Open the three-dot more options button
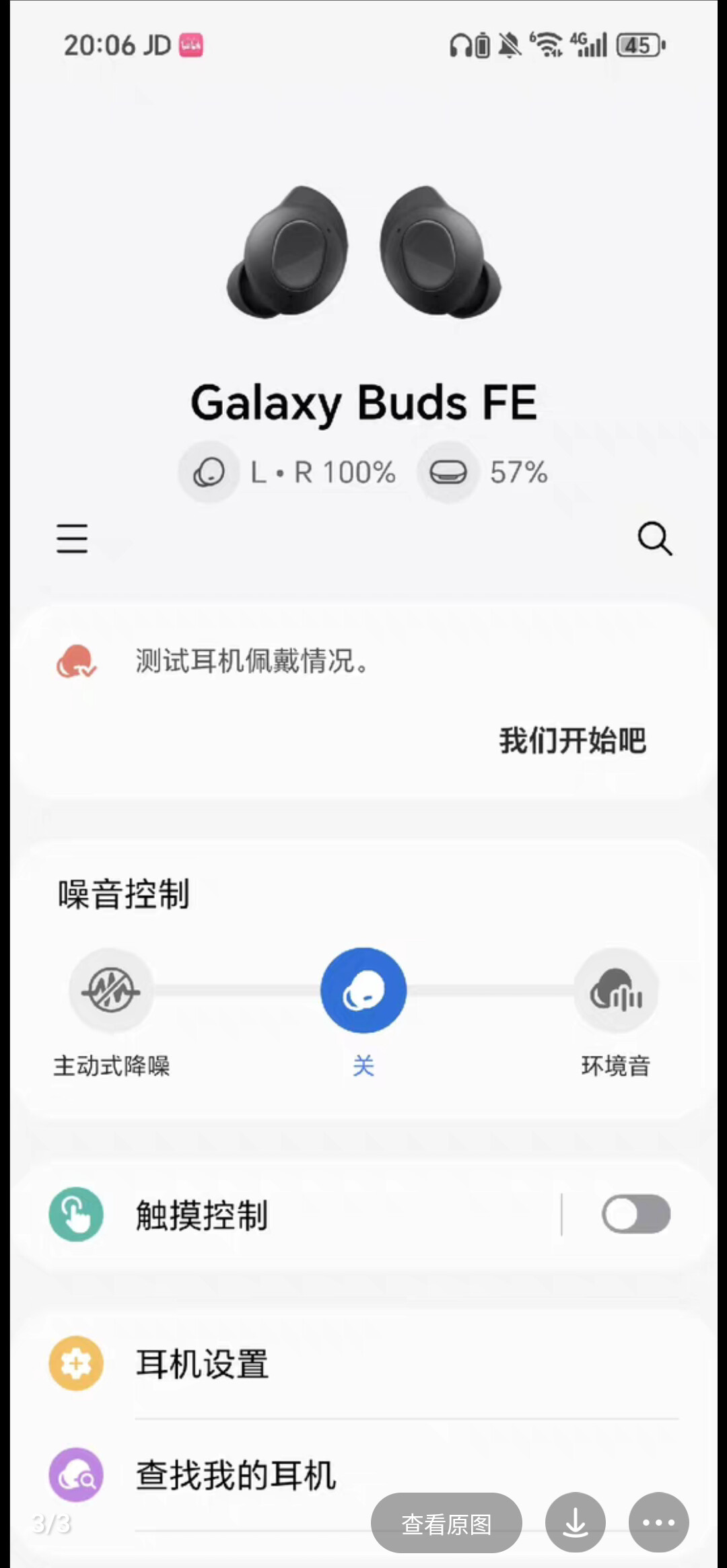The image size is (727, 1568). 659,1522
